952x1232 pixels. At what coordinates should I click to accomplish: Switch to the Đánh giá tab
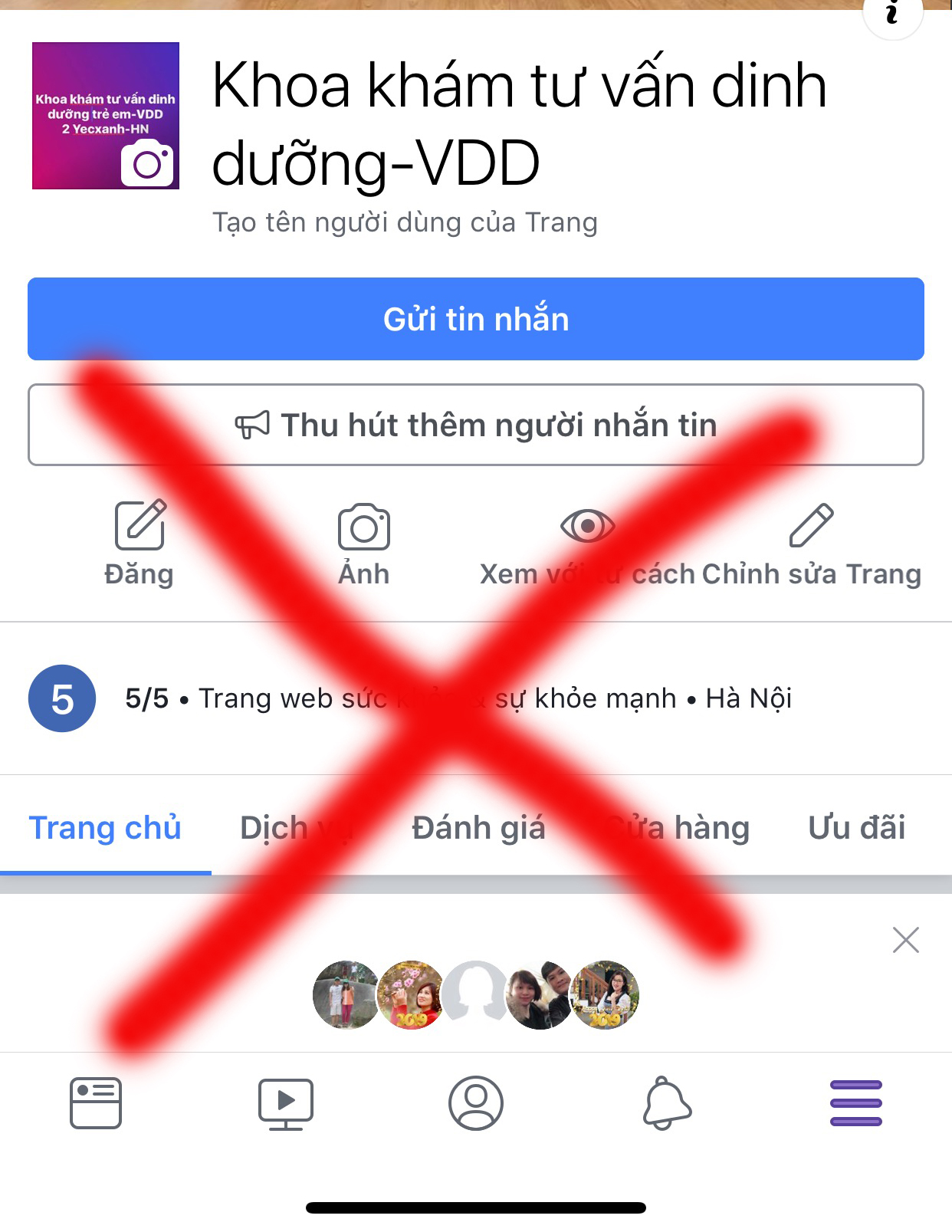point(478,828)
